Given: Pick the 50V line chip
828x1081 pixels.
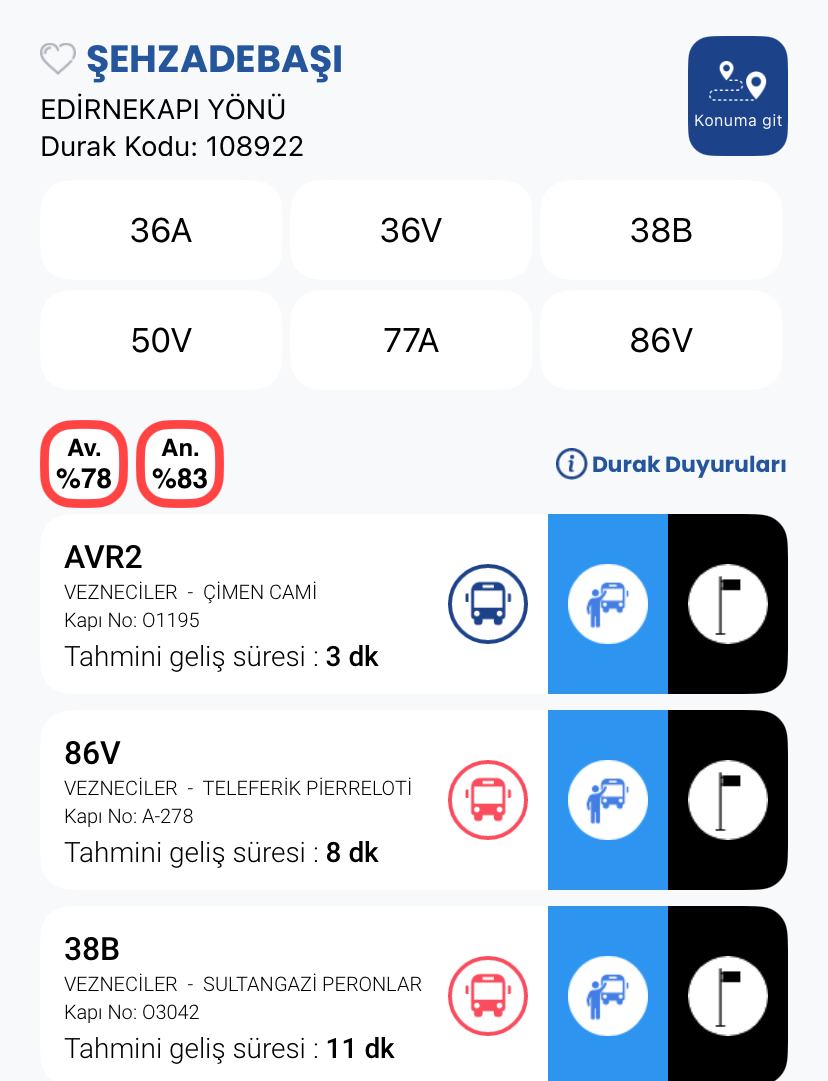Looking at the screenshot, I should coord(161,341).
